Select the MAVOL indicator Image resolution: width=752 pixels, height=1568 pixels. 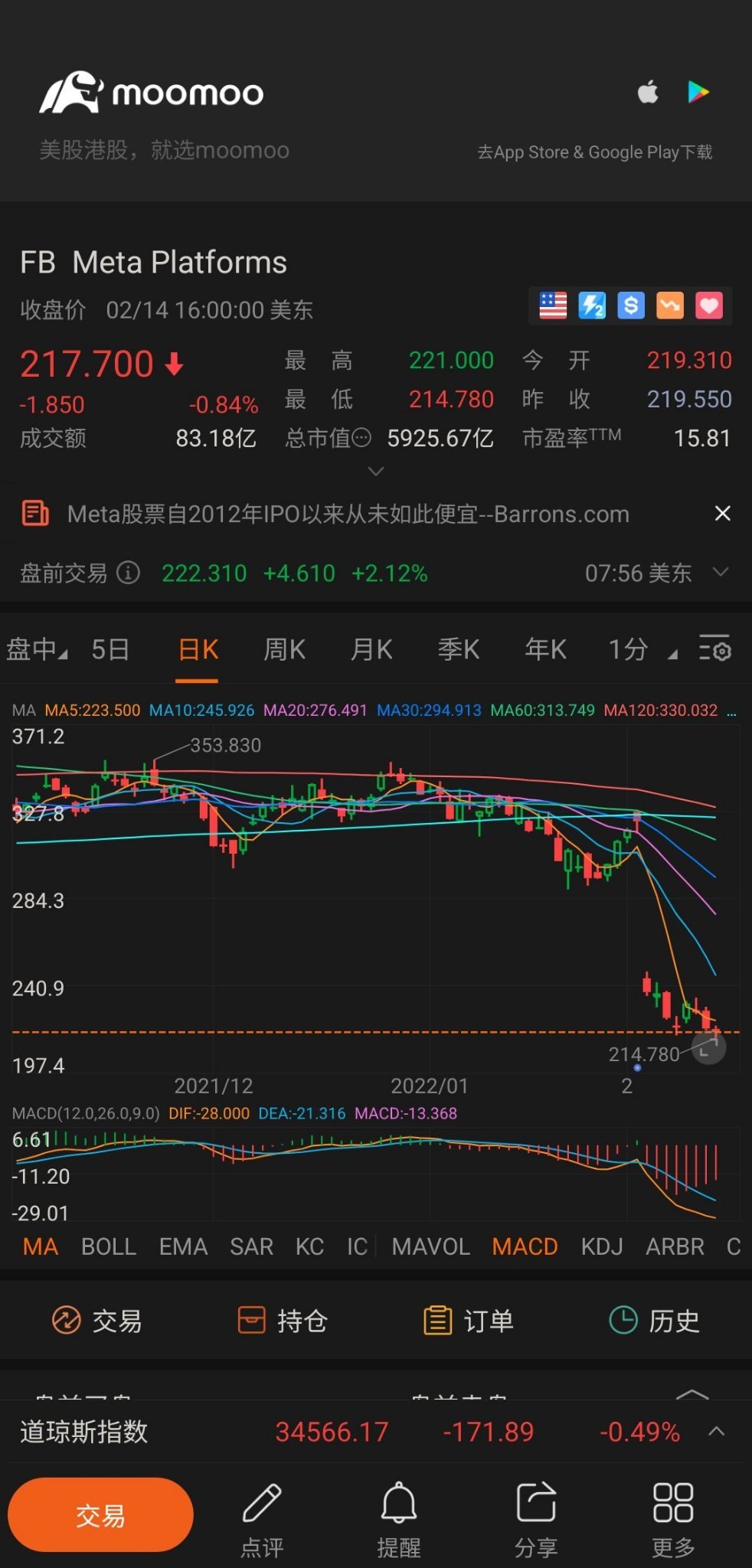pyautogui.click(x=431, y=1246)
